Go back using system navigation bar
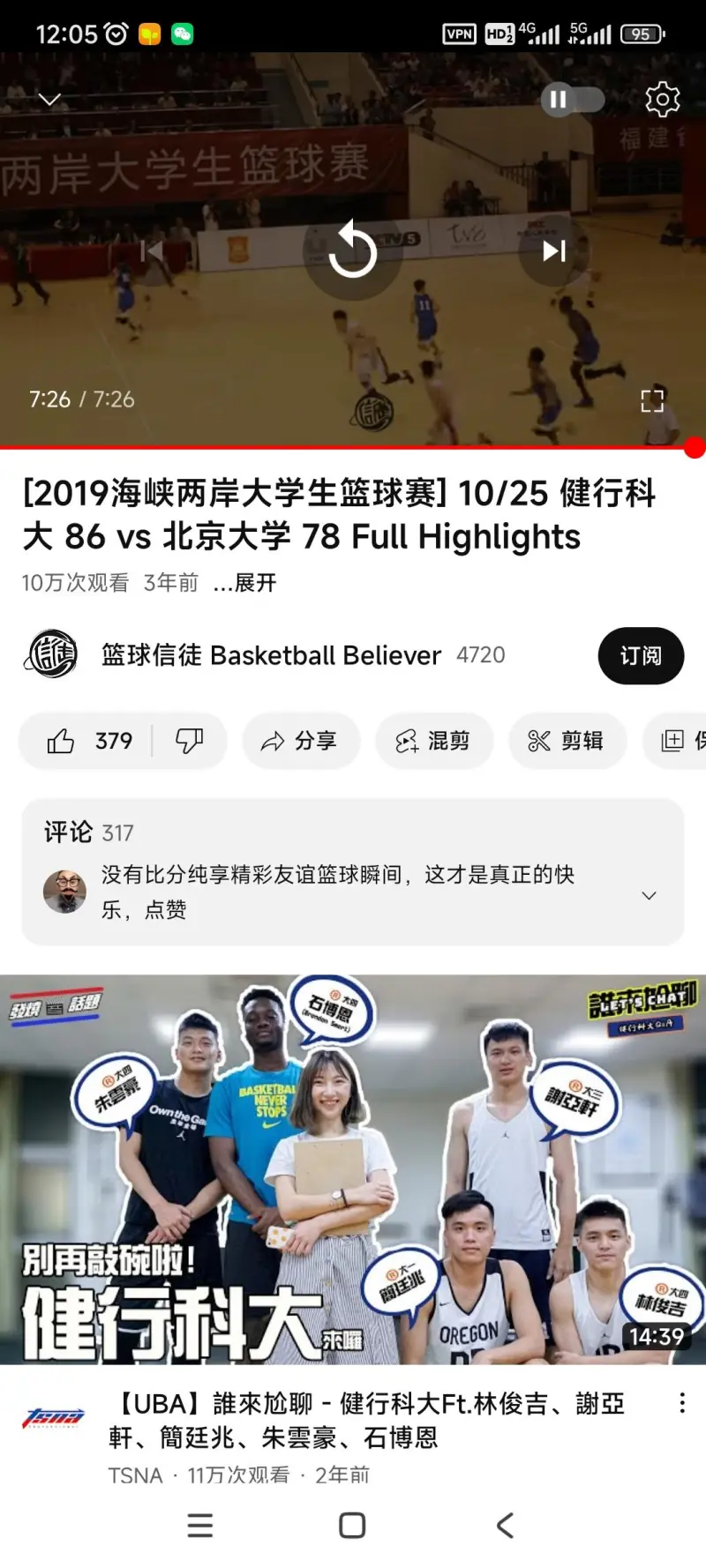This screenshot has width=706, height=1568. point(505,1525)
